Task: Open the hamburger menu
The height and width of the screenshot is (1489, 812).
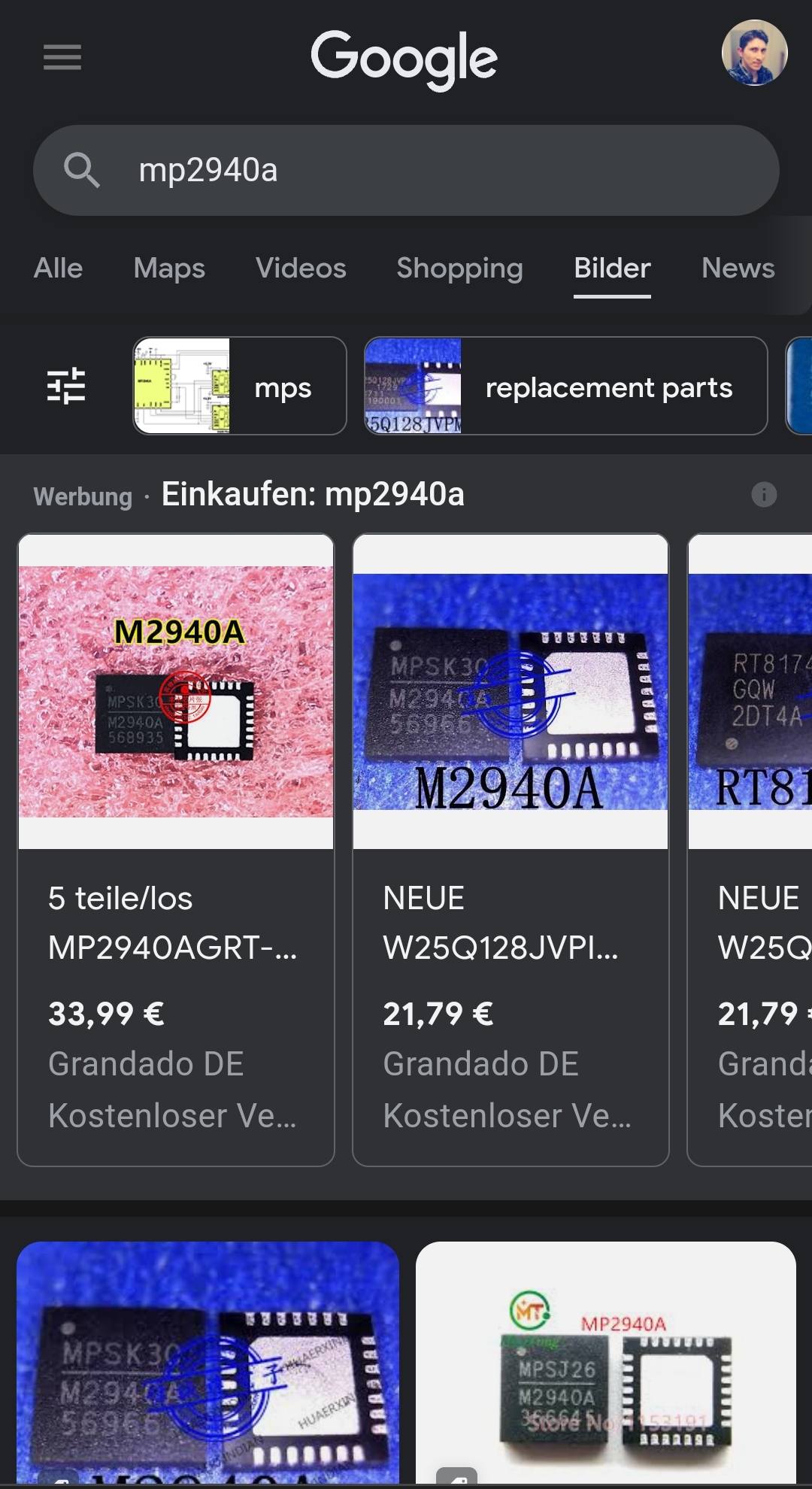Action: click(x=62, y=56)
